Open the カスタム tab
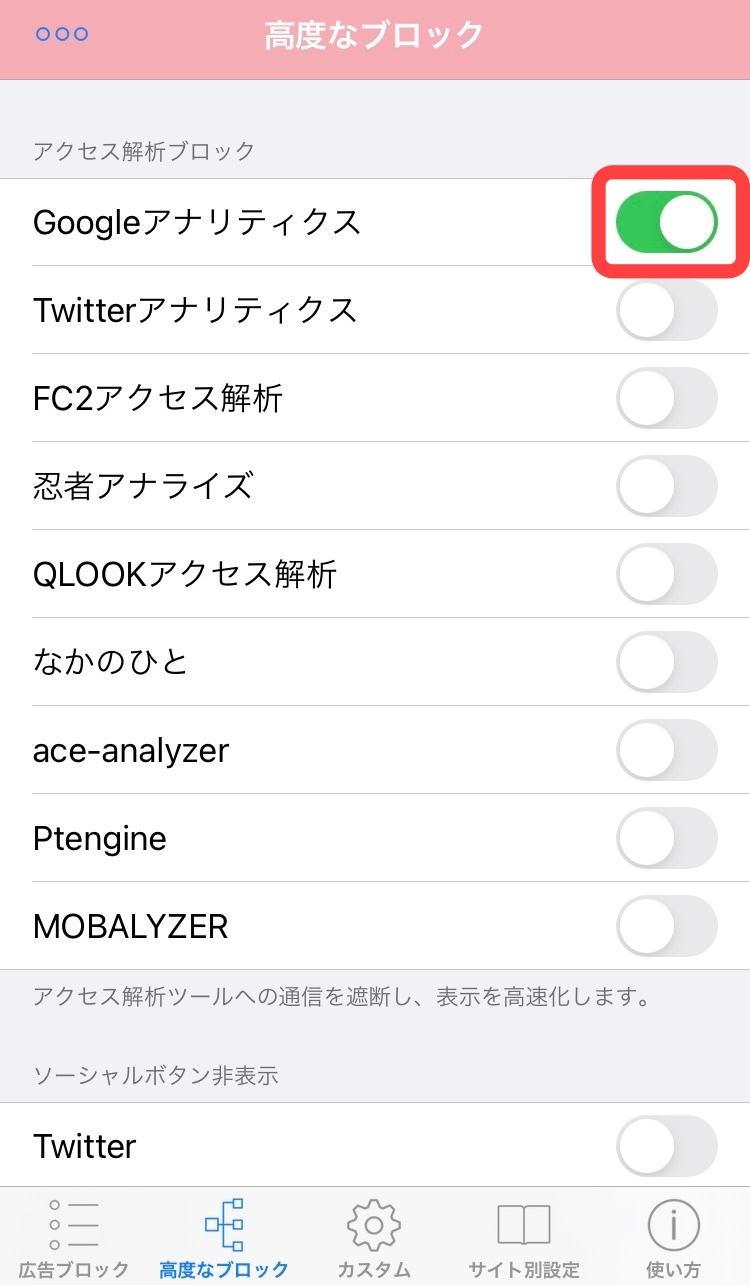 click(374, 1237)
